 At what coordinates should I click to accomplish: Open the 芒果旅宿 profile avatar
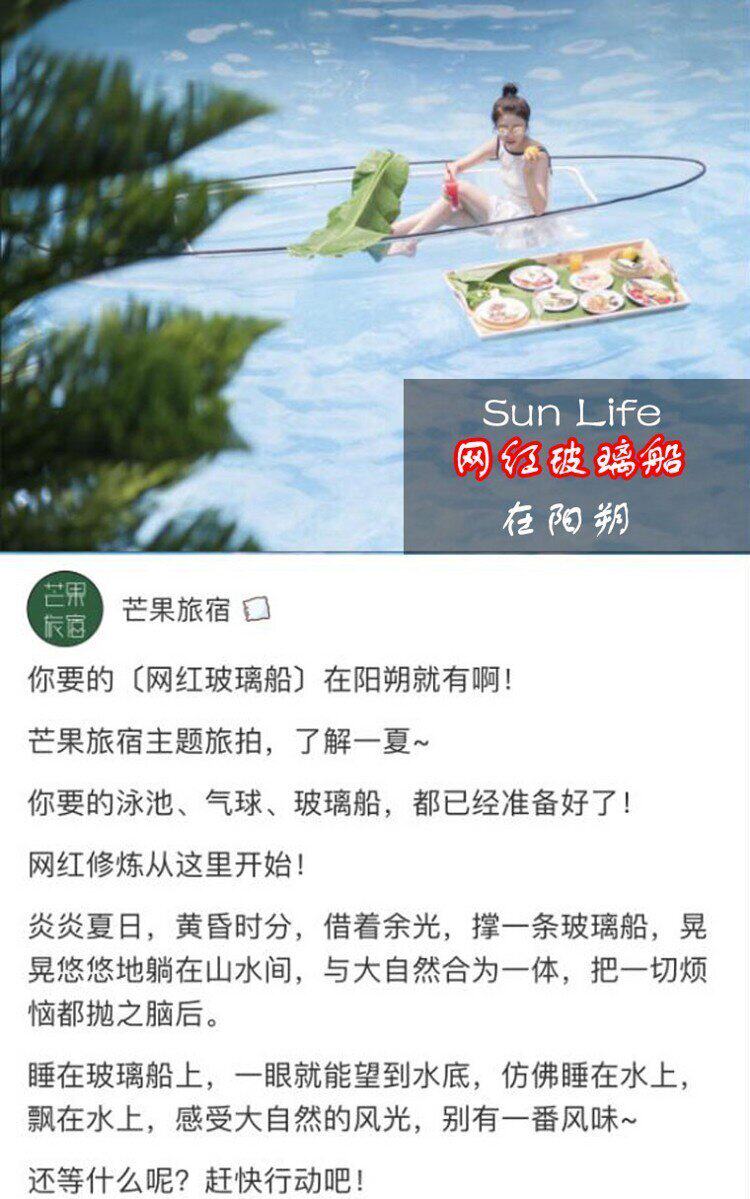(65, 609)
